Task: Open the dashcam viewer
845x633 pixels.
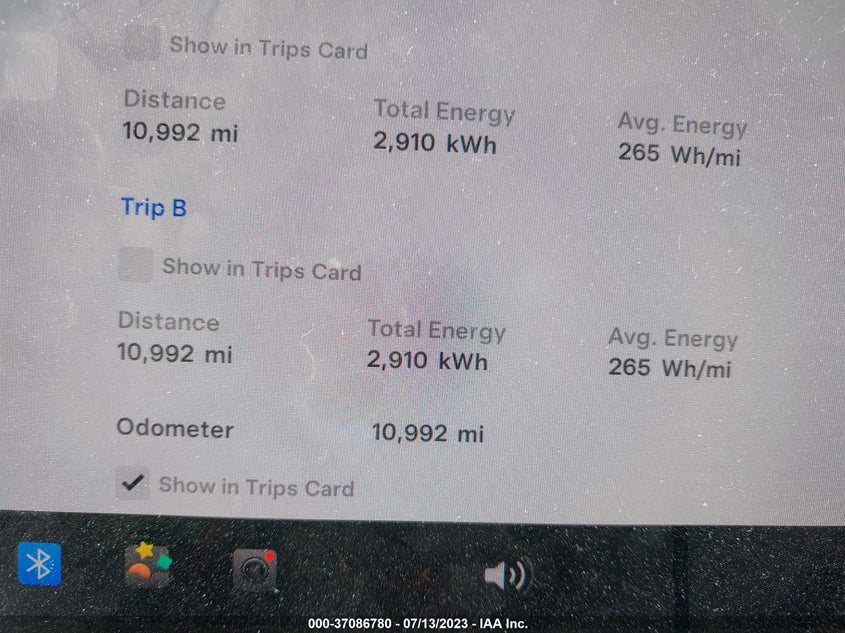Action: pos(254,570)
